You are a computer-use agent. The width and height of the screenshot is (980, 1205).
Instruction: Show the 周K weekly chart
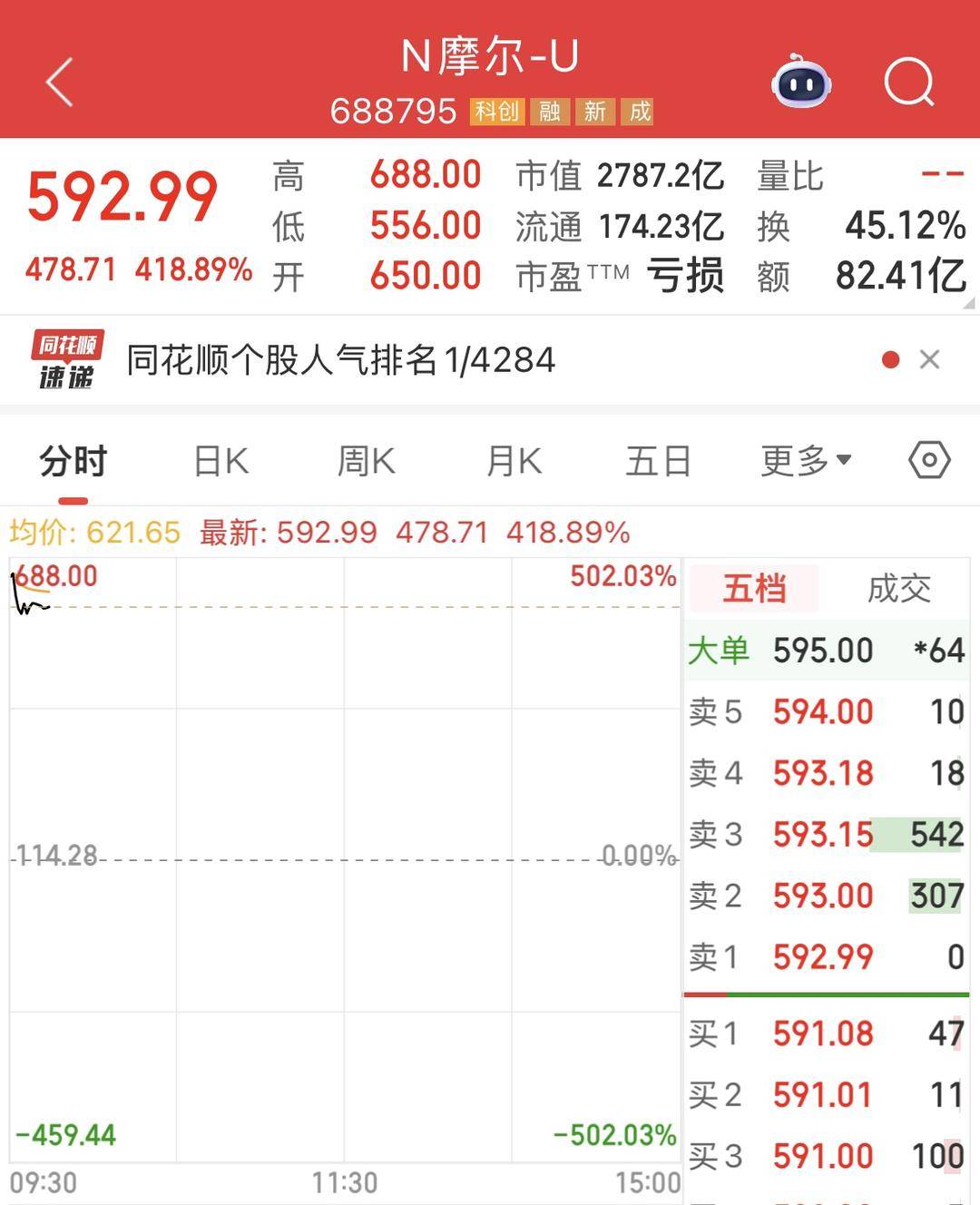point(367,462)
